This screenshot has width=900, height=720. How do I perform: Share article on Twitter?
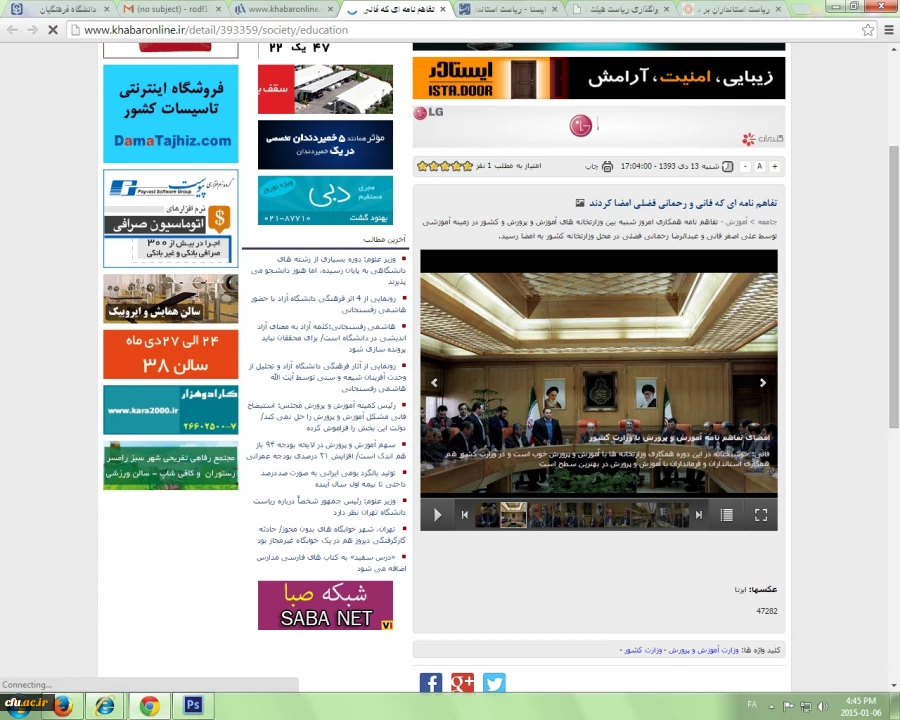pos(494,683)
